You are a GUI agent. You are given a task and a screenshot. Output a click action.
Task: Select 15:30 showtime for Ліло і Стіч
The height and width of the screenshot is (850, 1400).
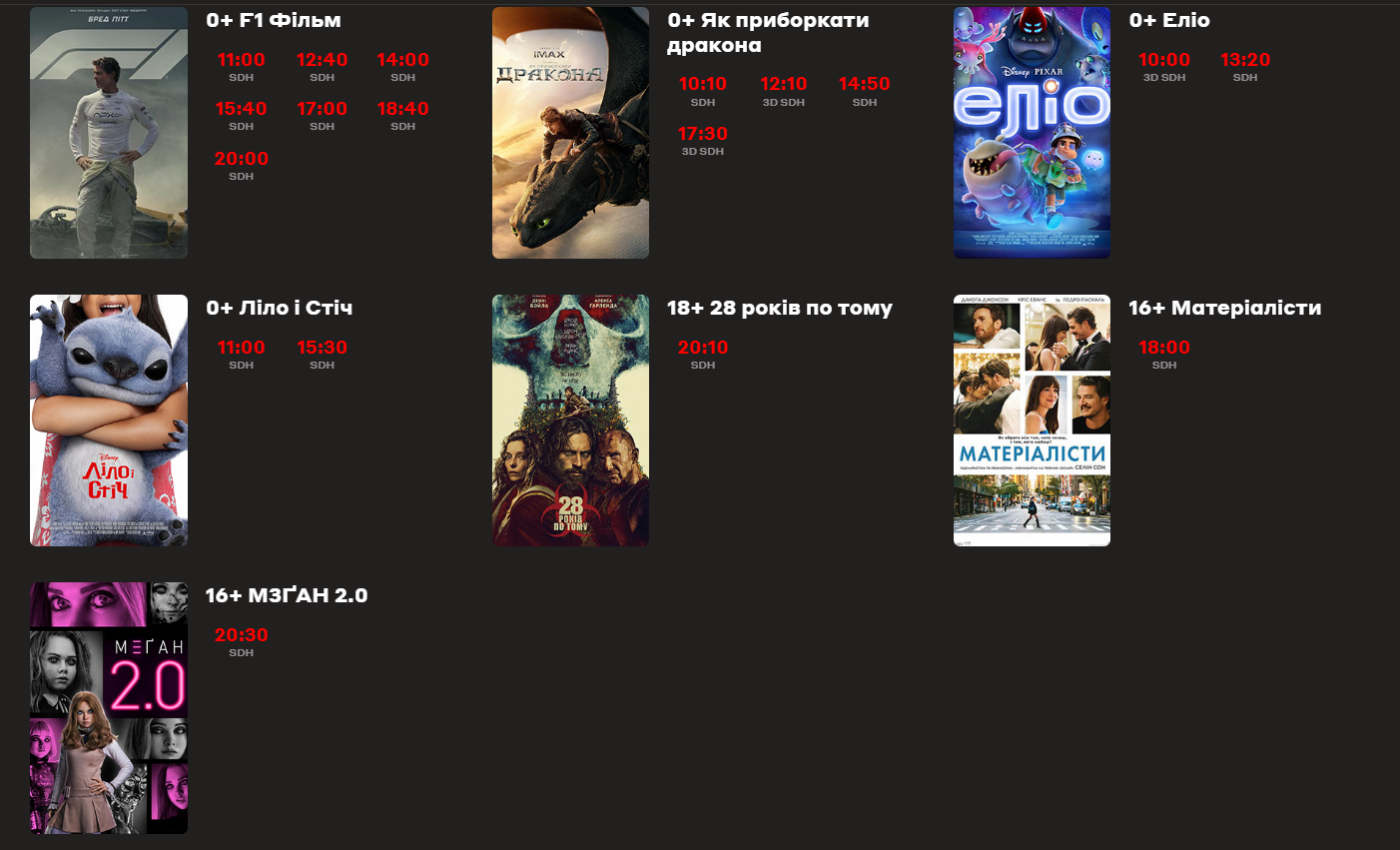click(322, 348)
